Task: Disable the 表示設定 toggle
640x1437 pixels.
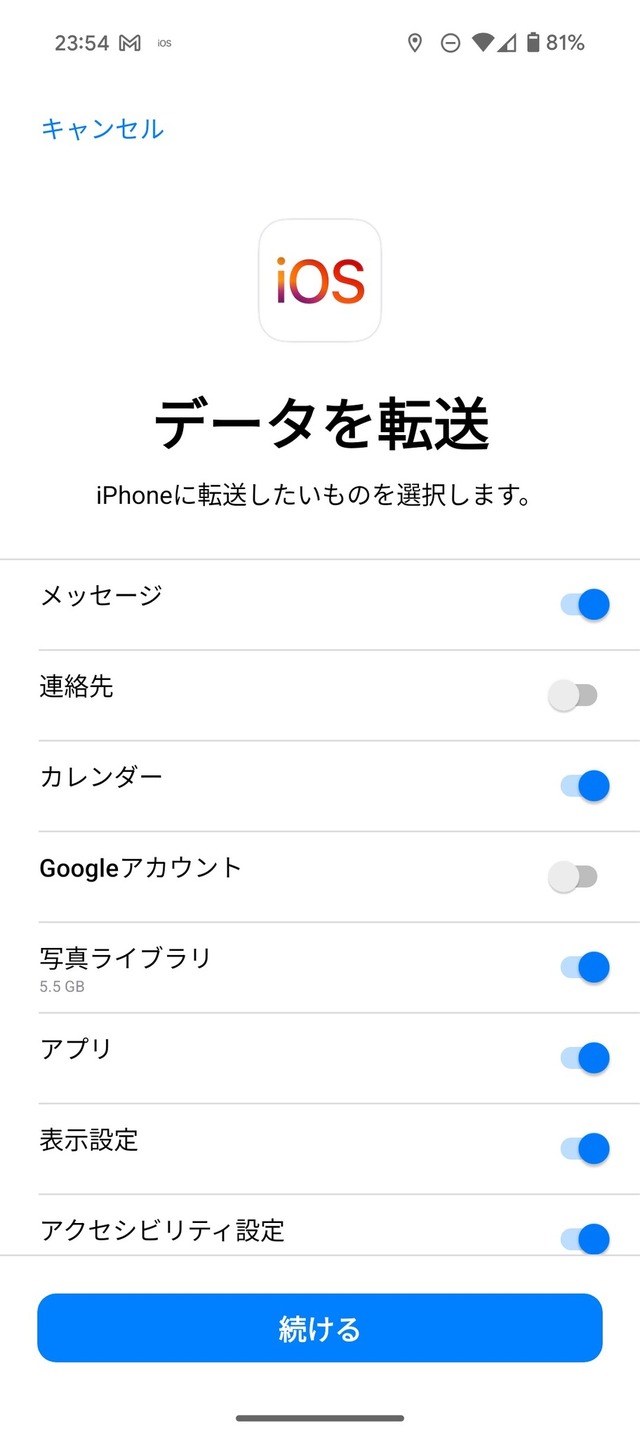Action: 585,1149
